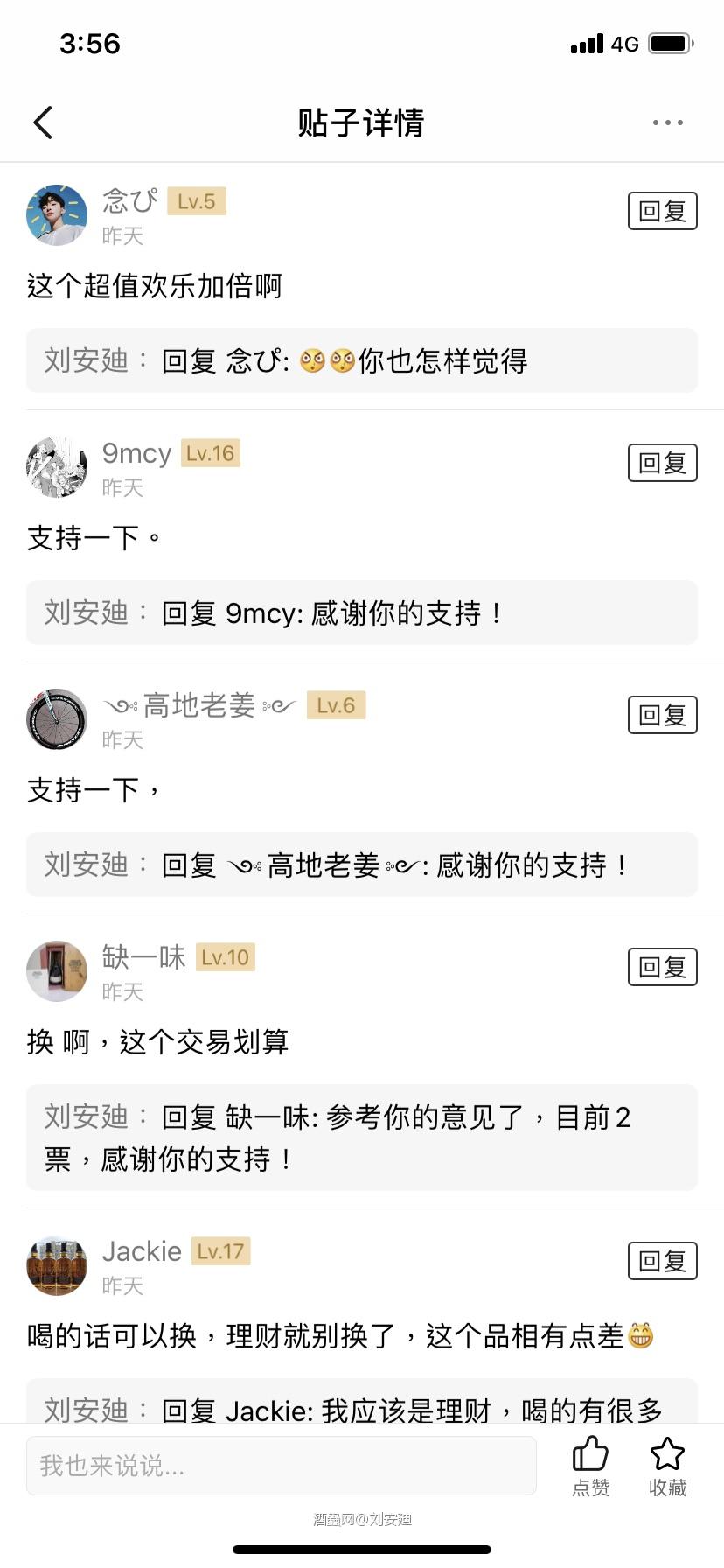
Task: Tap 刘安迪's name in the first reply
Action: pos(85,360)
